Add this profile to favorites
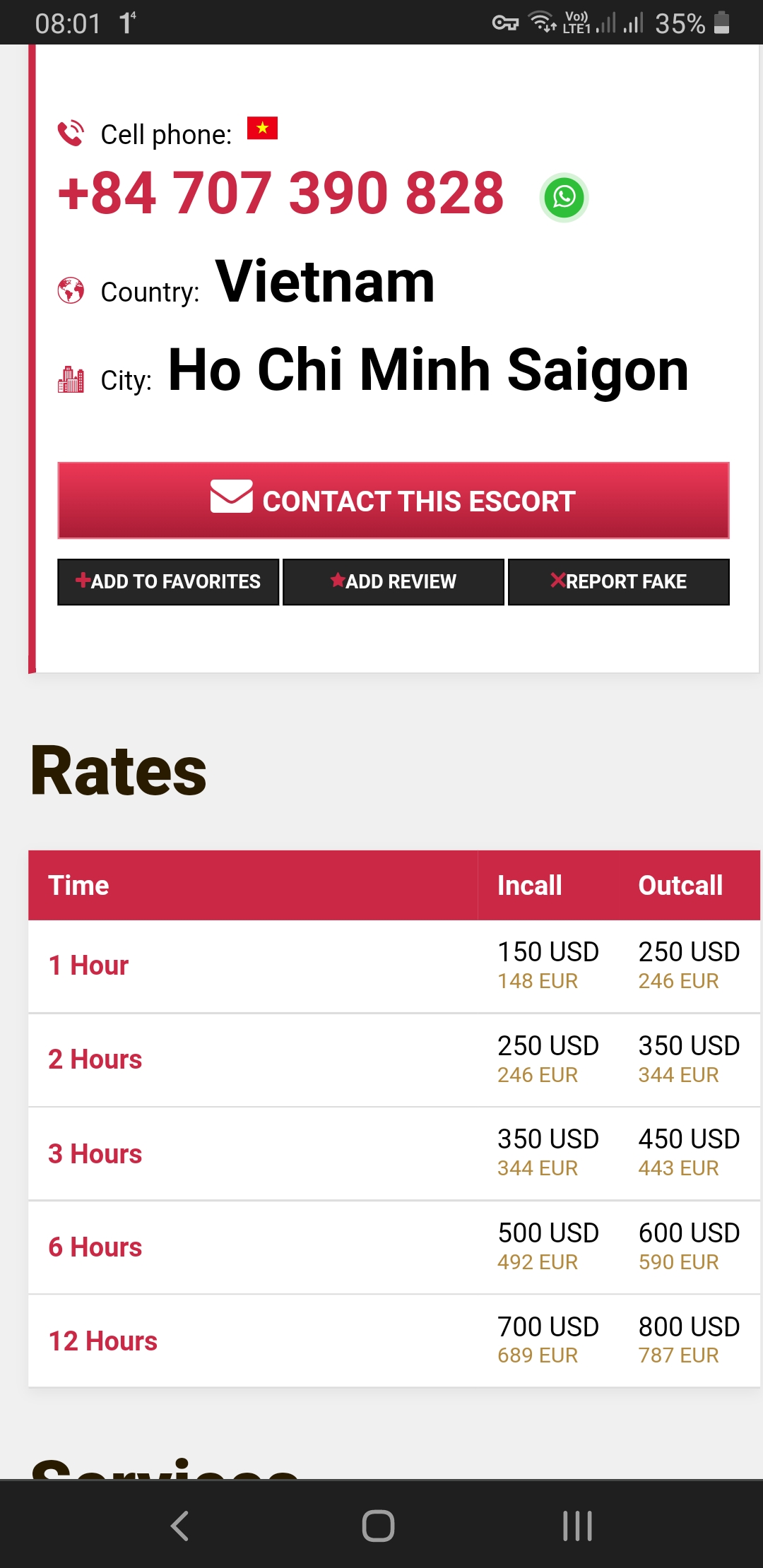This screenshot has height=1568, width=763. [168, 582]
